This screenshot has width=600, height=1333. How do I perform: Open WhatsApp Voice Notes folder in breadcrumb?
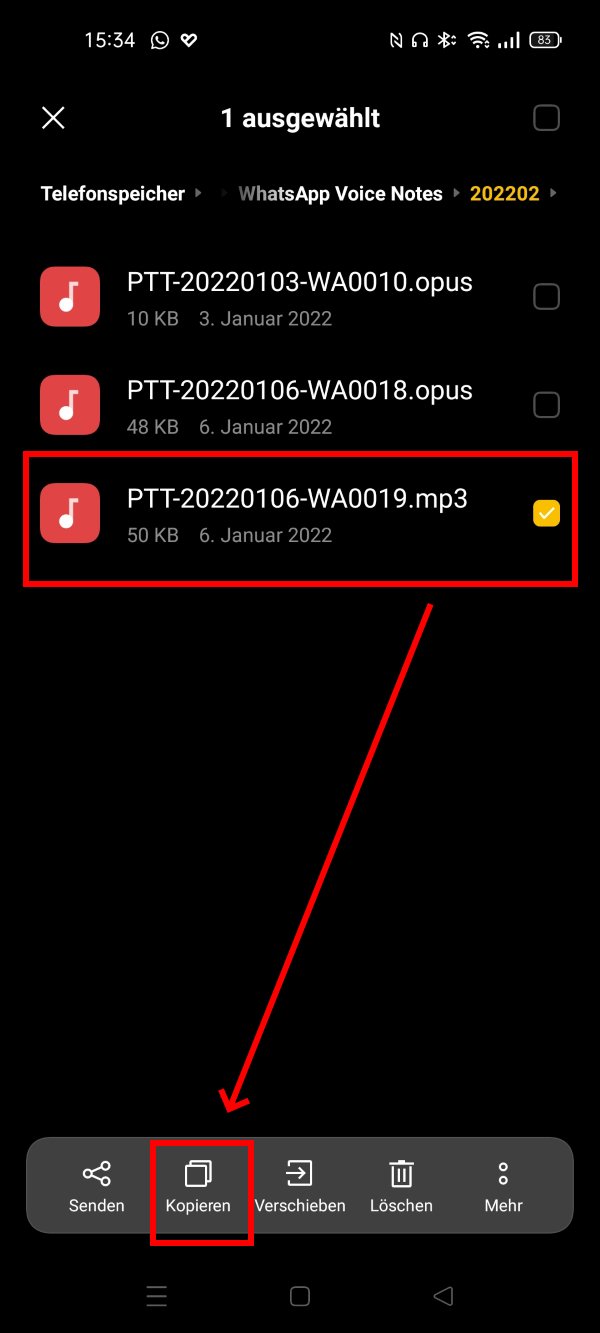(x=340, y=193)
